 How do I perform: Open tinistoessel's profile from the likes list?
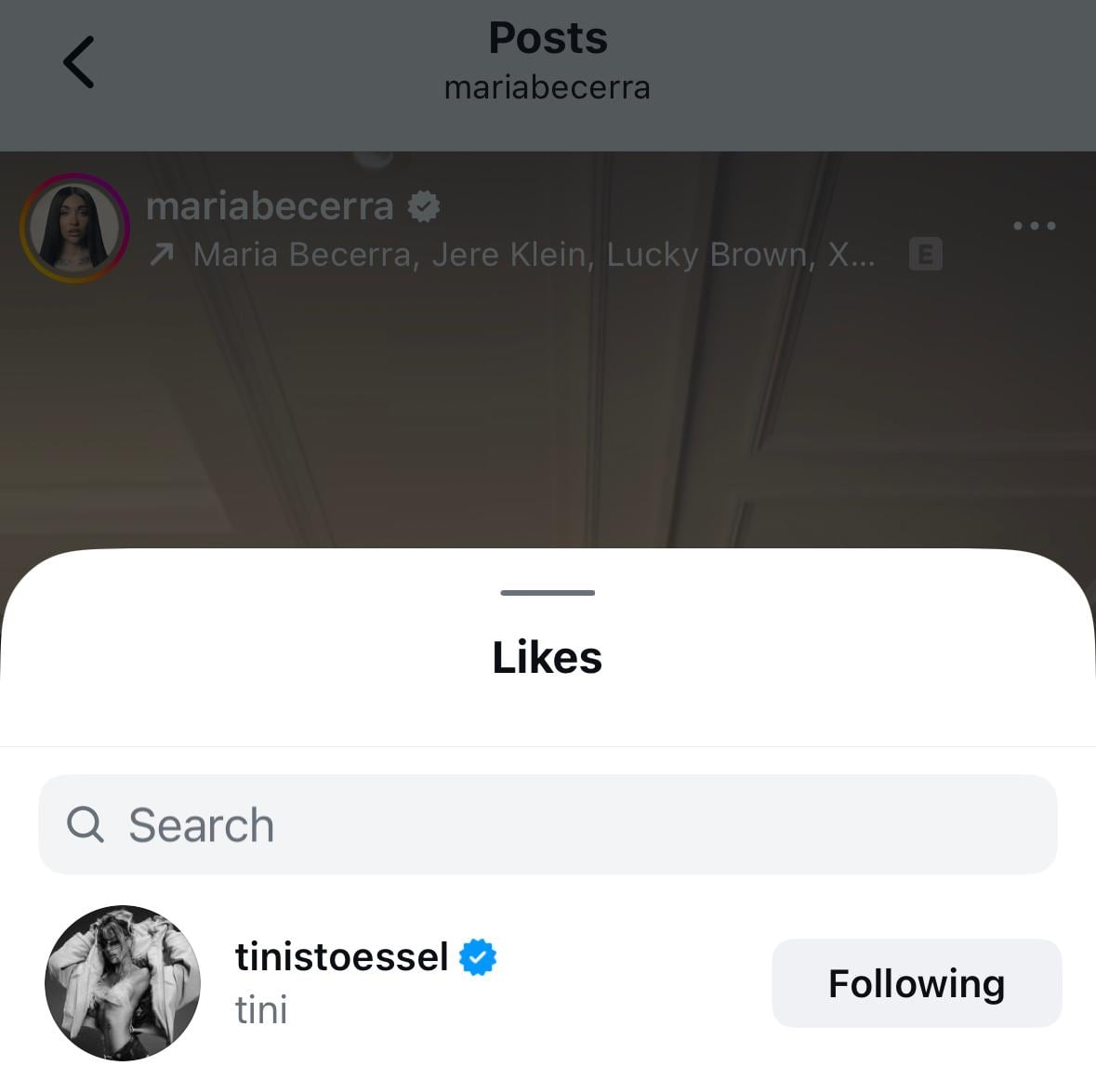tap(341, 957)
